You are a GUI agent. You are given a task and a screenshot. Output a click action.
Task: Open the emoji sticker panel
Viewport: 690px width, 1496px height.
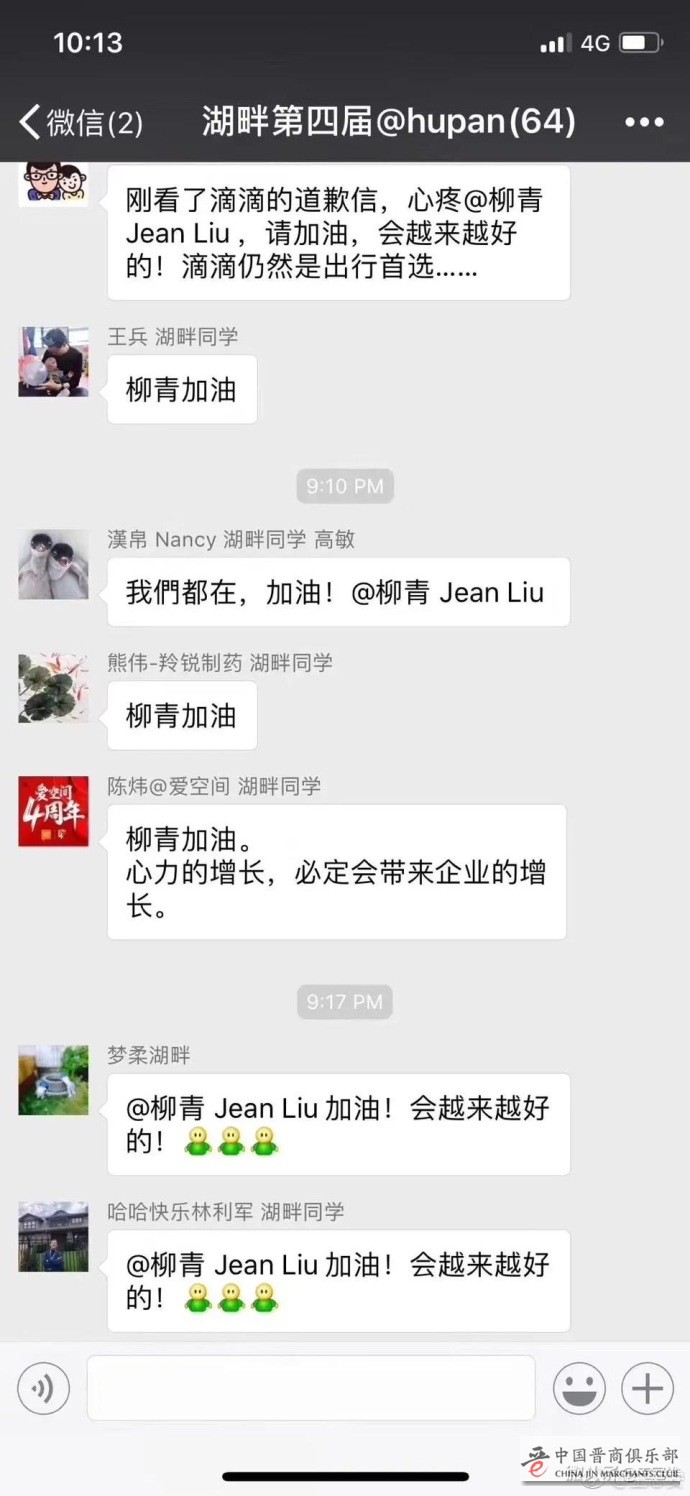[579, 1388]
